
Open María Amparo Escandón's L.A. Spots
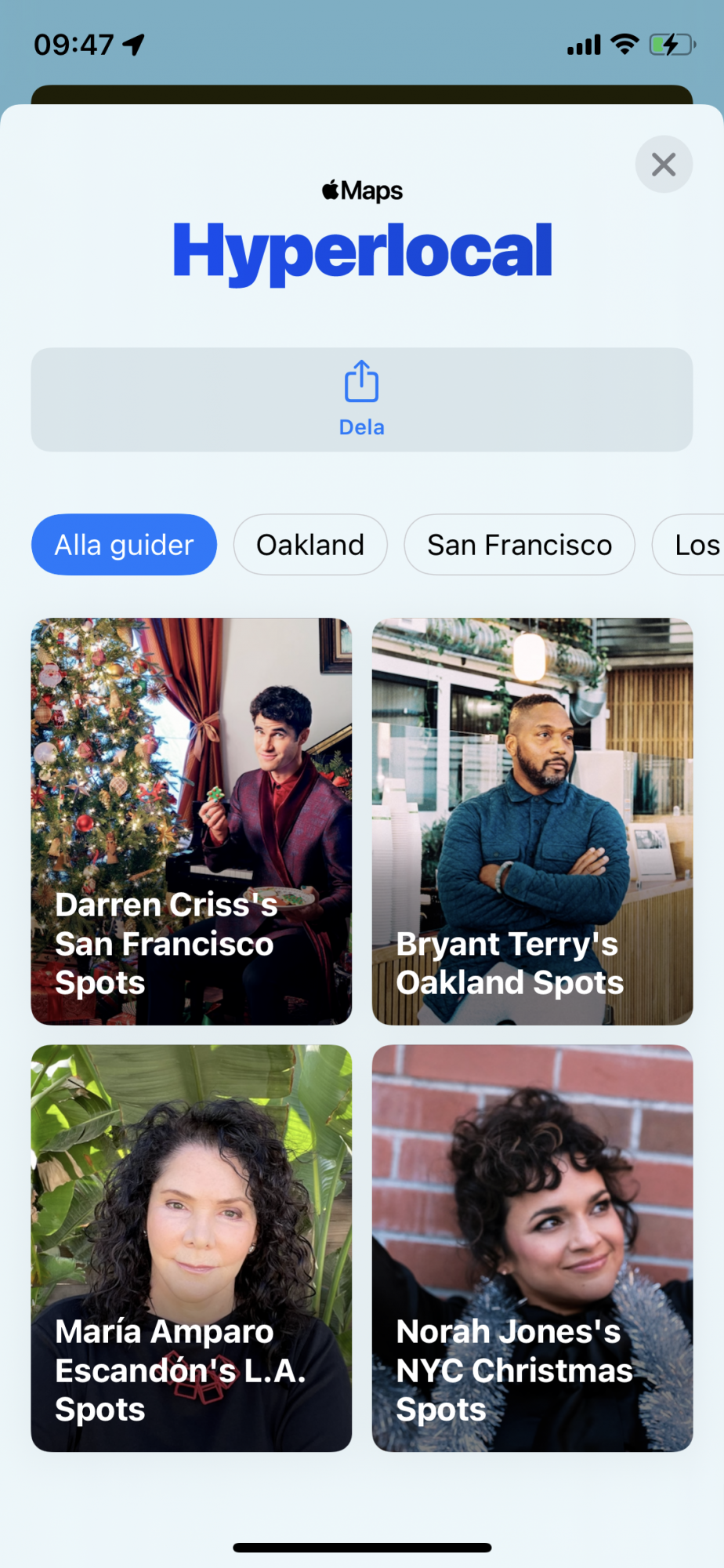click(x=191, y=1247)
